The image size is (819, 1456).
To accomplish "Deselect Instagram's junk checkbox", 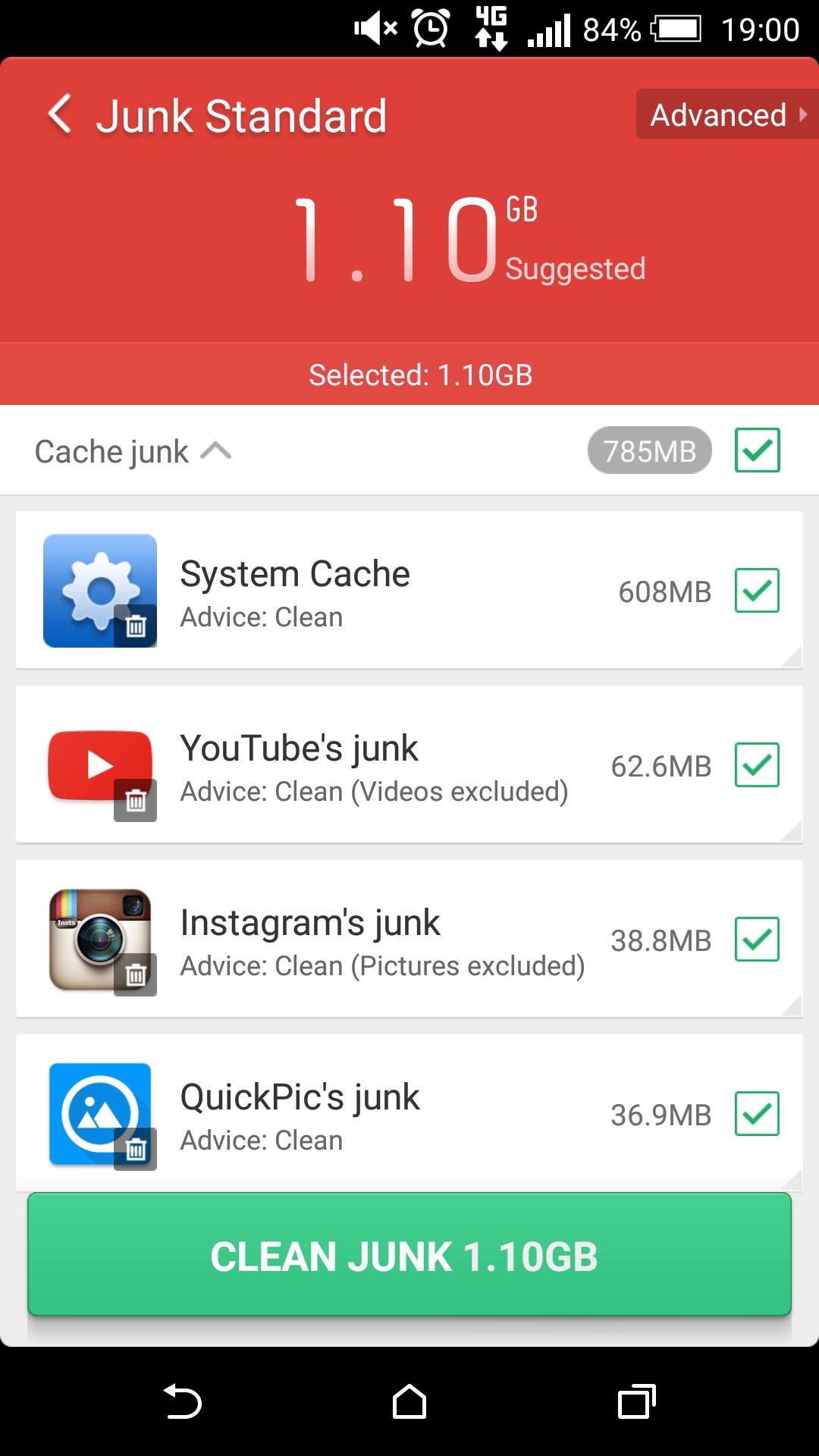I will (x=757, y=940).
